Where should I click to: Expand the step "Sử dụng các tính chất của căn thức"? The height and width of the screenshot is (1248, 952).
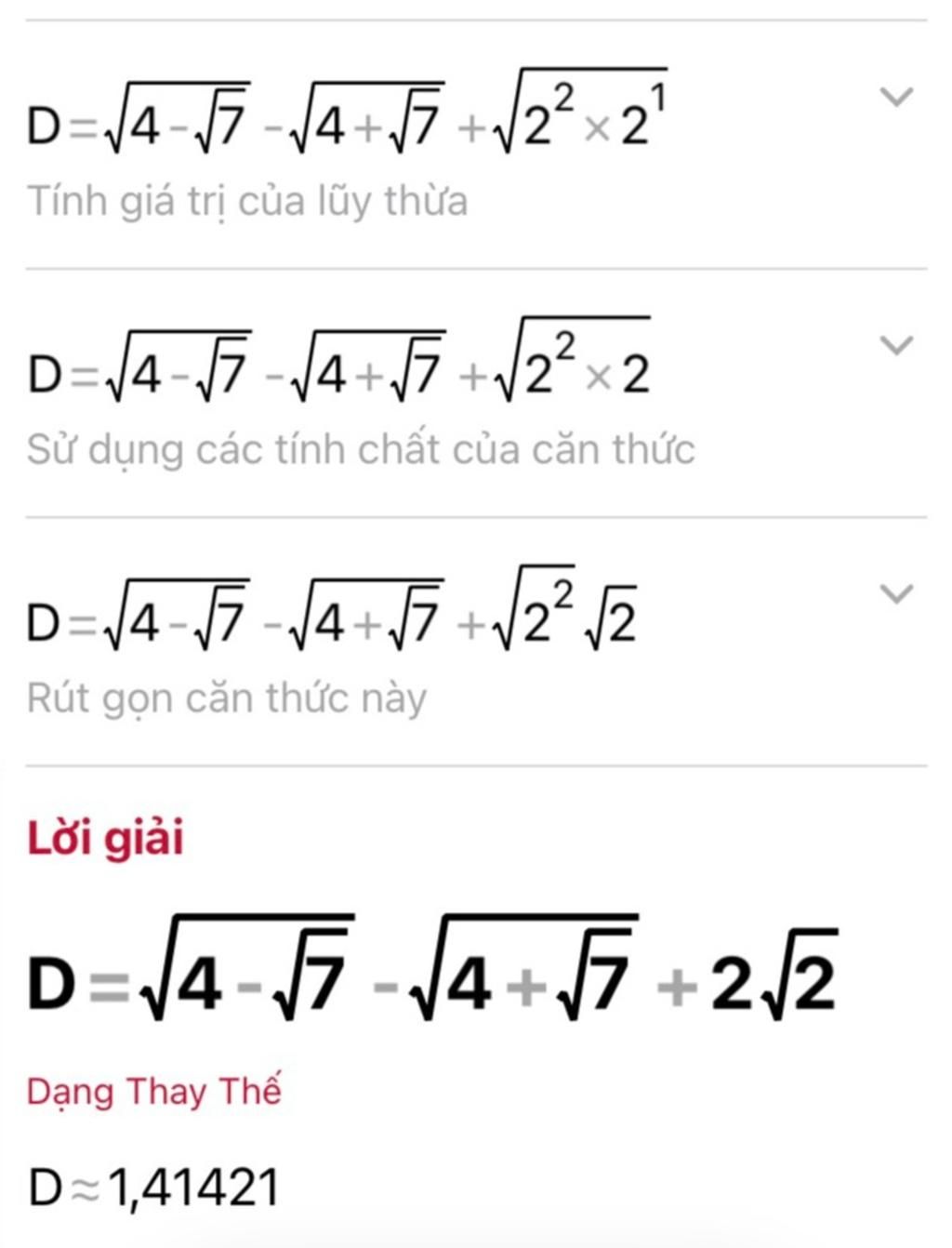coord(896,345)
